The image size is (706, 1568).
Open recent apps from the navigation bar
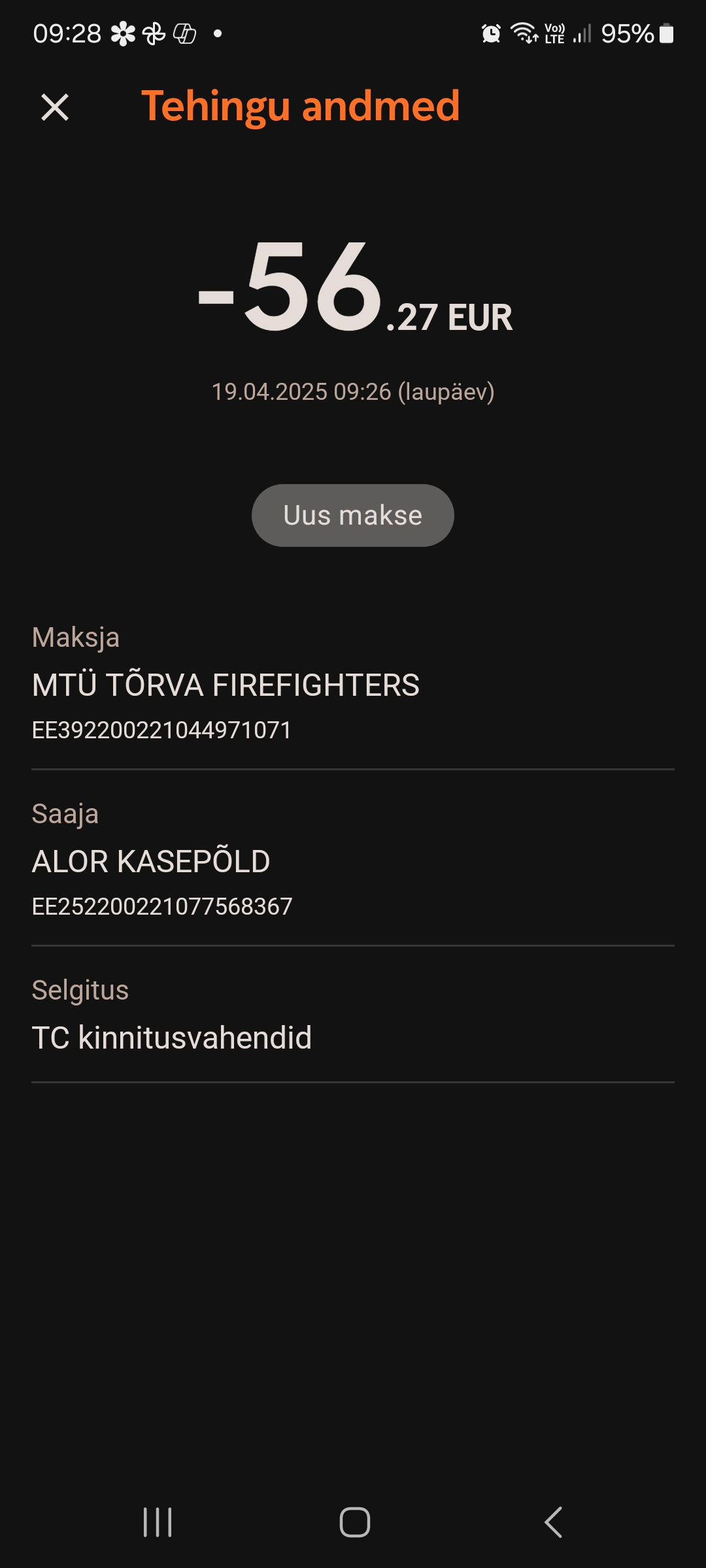[158, 1522]
